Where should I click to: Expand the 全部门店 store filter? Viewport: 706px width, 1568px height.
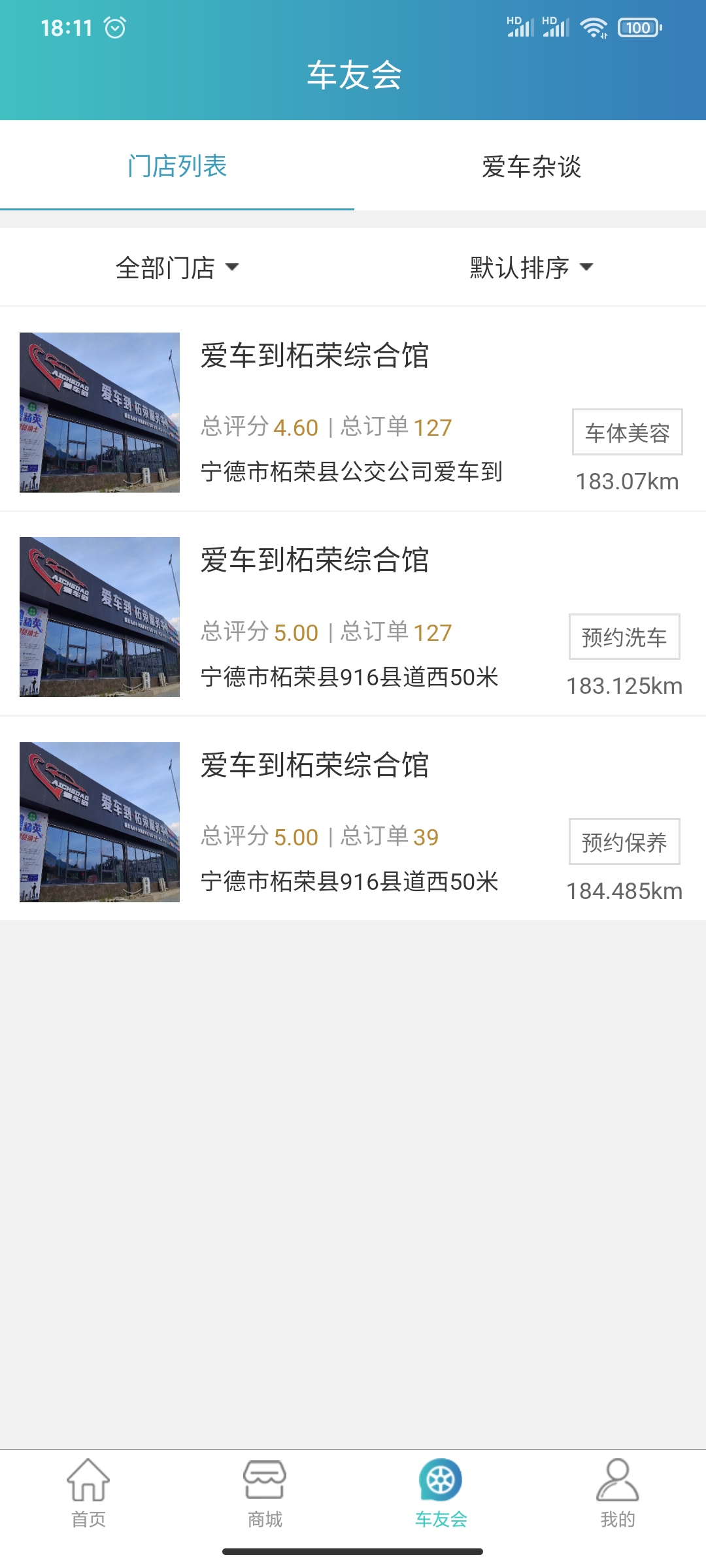click(176, 267)
